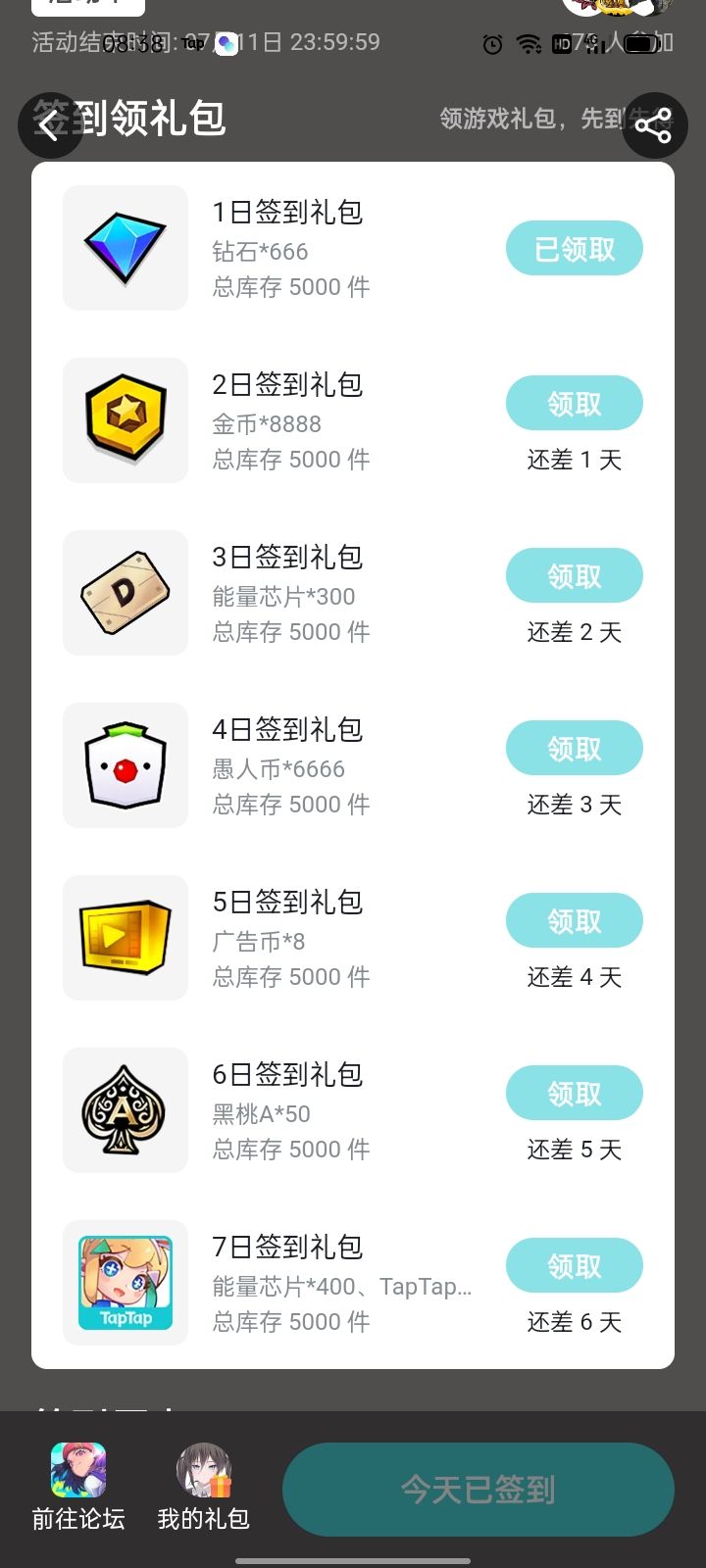Tap the 今天已签到 button at bottom
Screen dimensions: 706x1568
[x=478, y=1489]
